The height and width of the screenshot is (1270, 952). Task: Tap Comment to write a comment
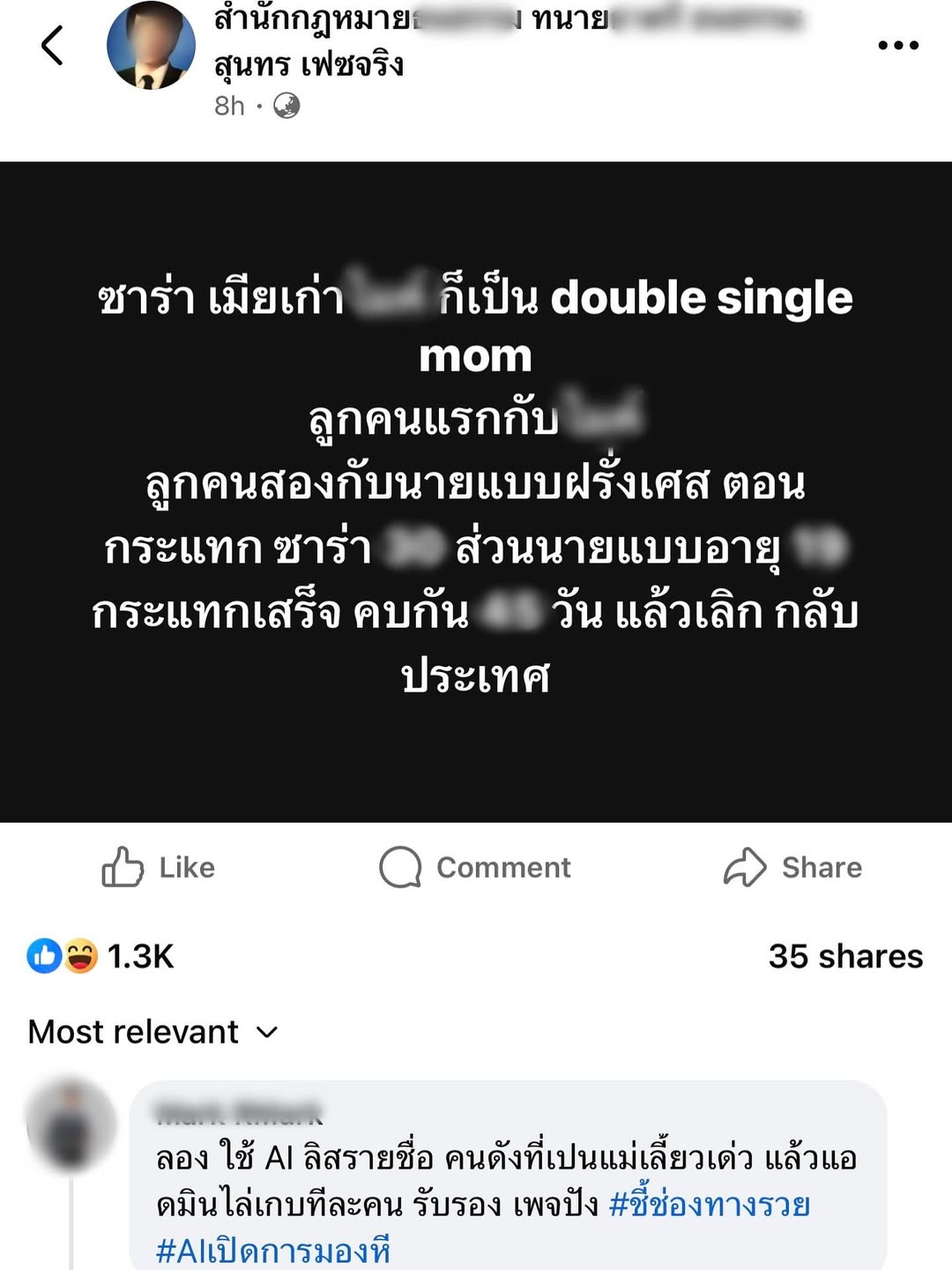pyautogui.click(x=476, y=867)
